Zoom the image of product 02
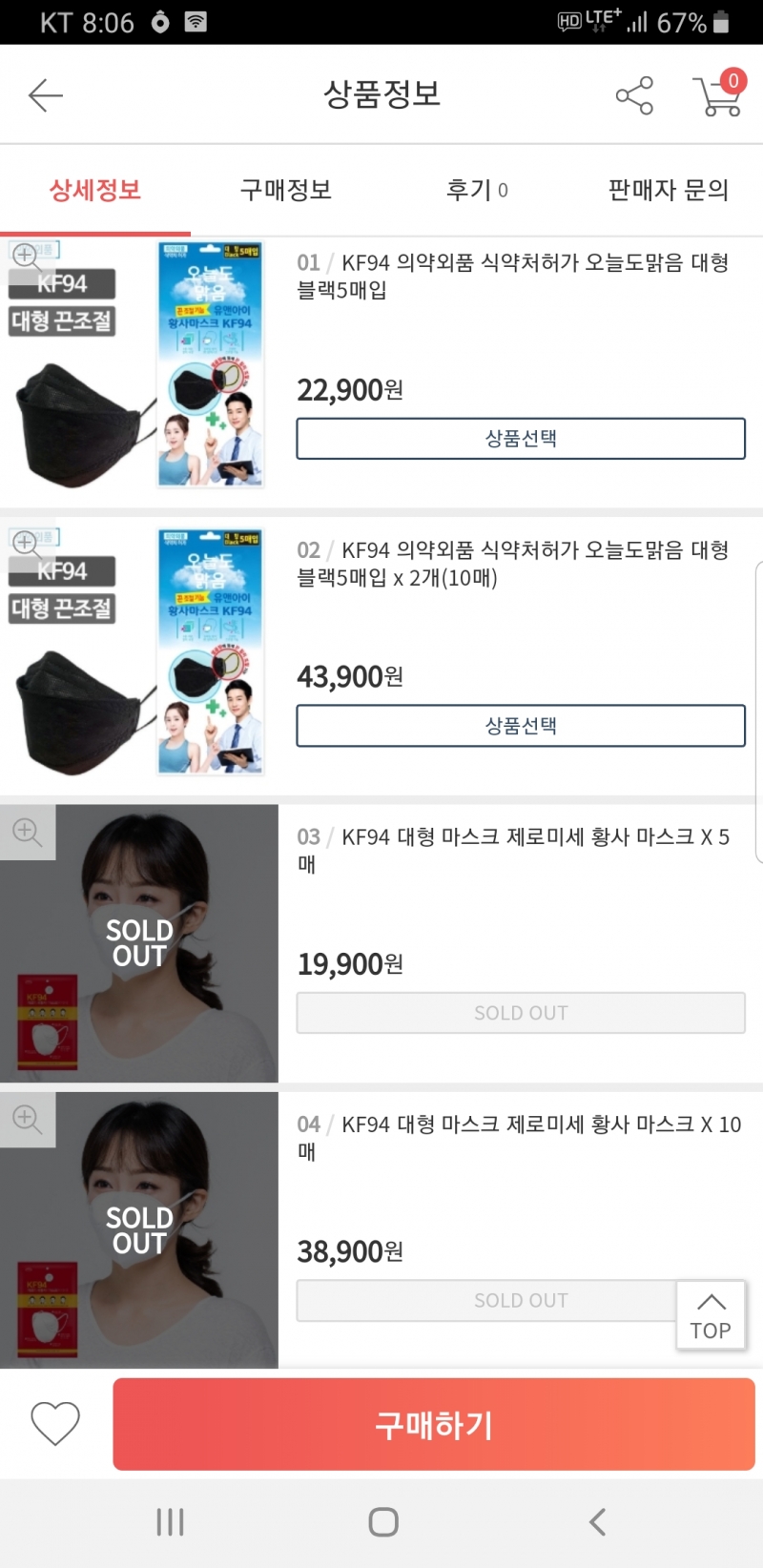 pos(26,544)
